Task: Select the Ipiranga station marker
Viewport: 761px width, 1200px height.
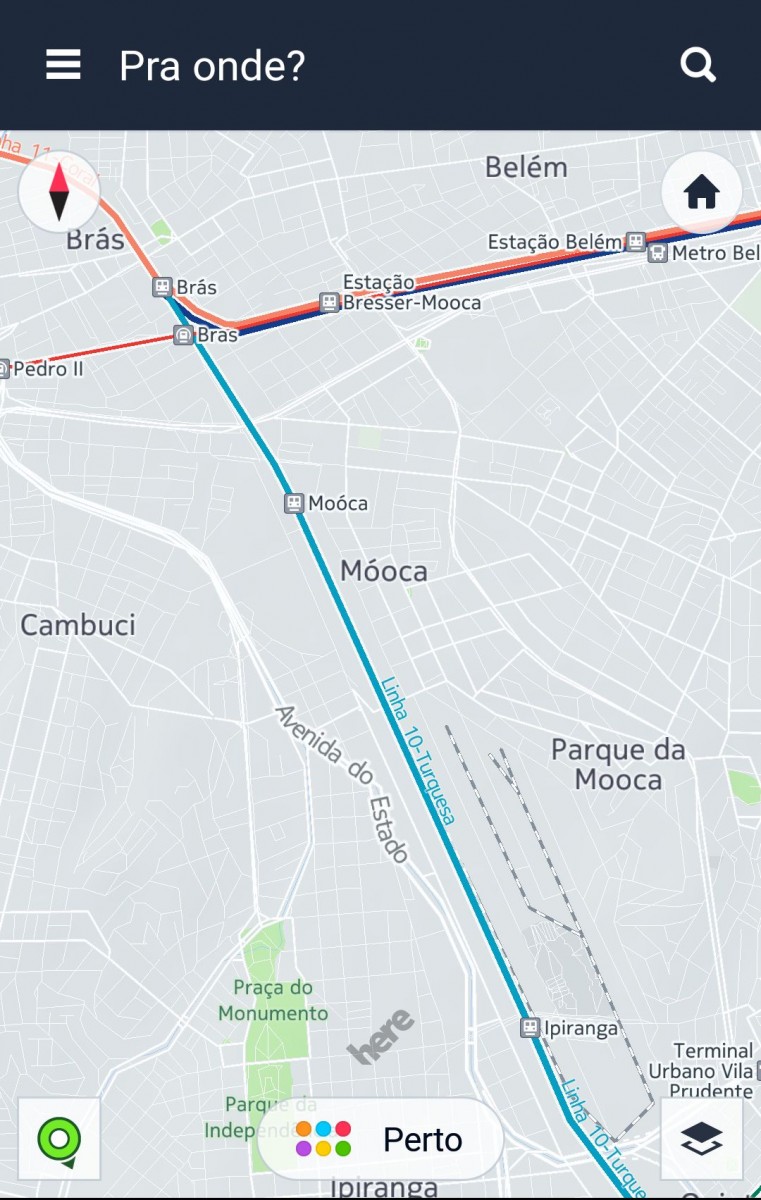Action: pos(530,1027)
